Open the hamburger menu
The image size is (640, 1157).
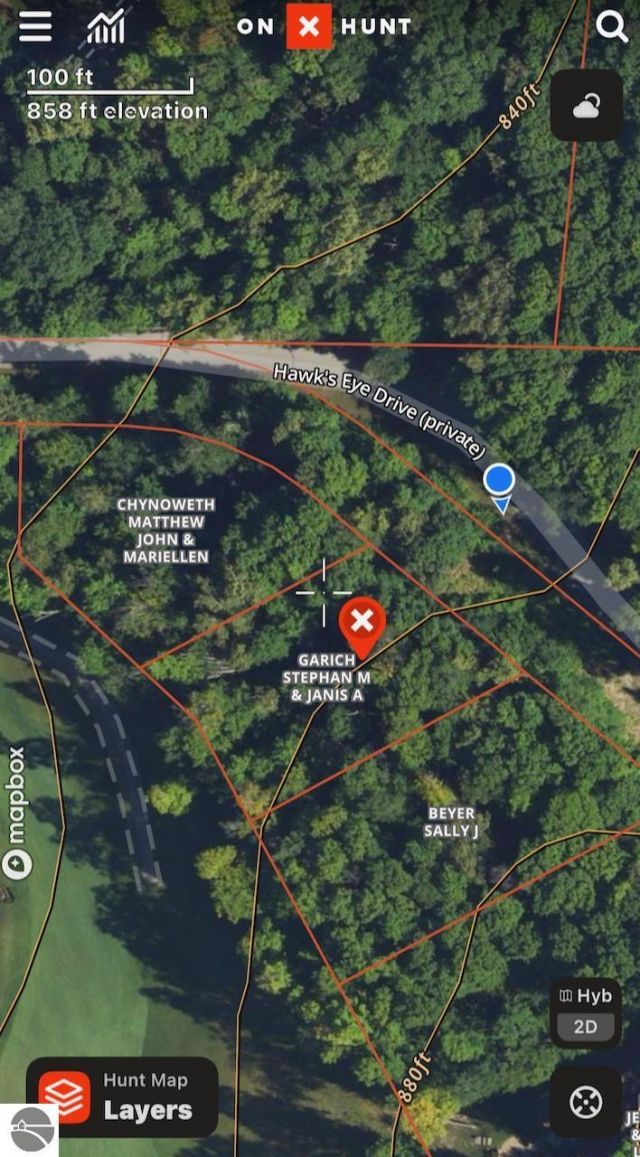[x=35, y=26]
